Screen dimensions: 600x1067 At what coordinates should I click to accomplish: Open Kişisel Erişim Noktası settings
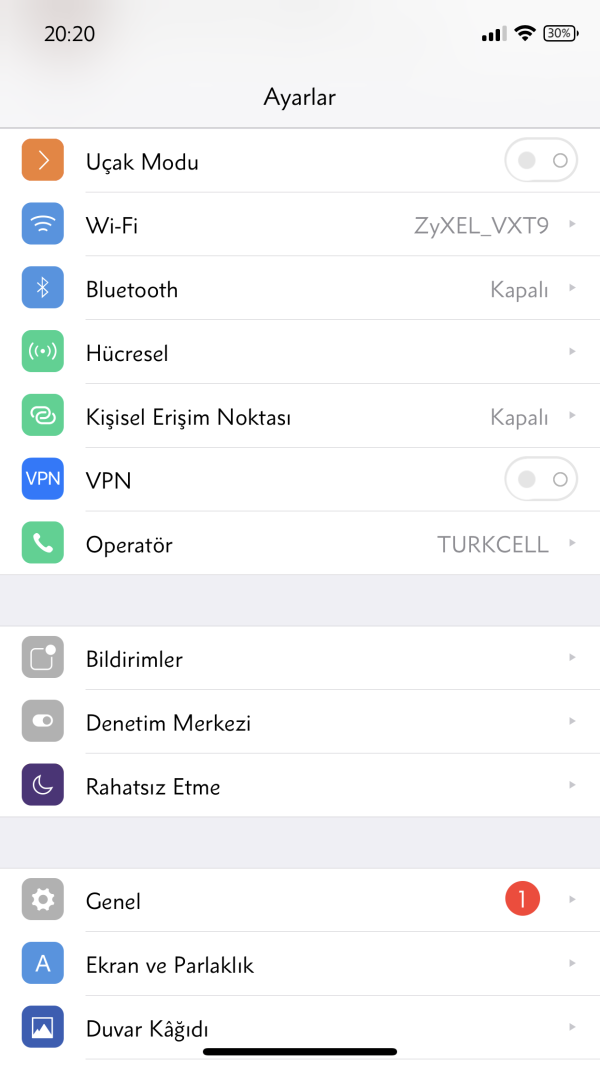point(300,417)
